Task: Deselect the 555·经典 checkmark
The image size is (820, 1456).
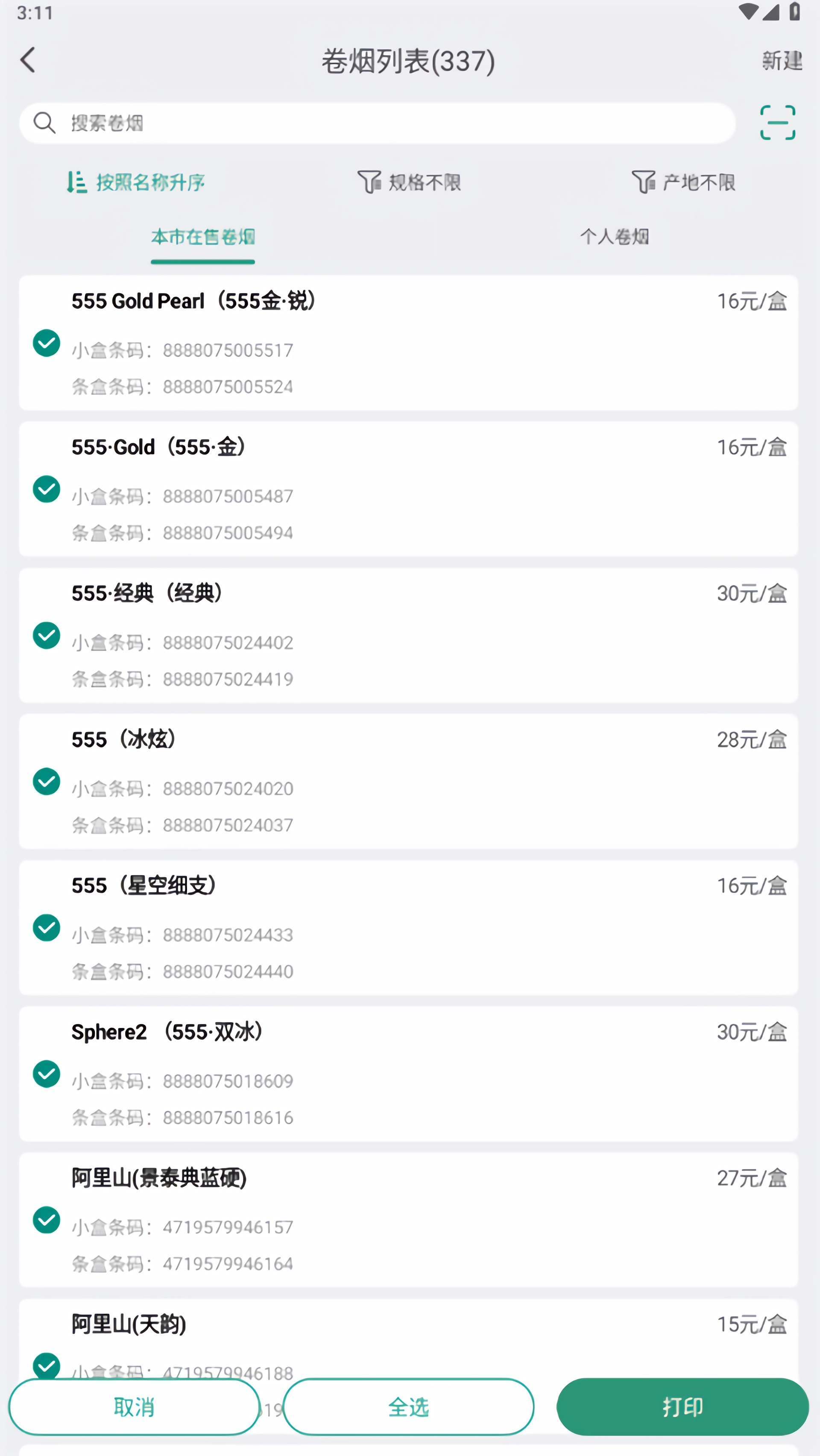Action: (47, 635)
